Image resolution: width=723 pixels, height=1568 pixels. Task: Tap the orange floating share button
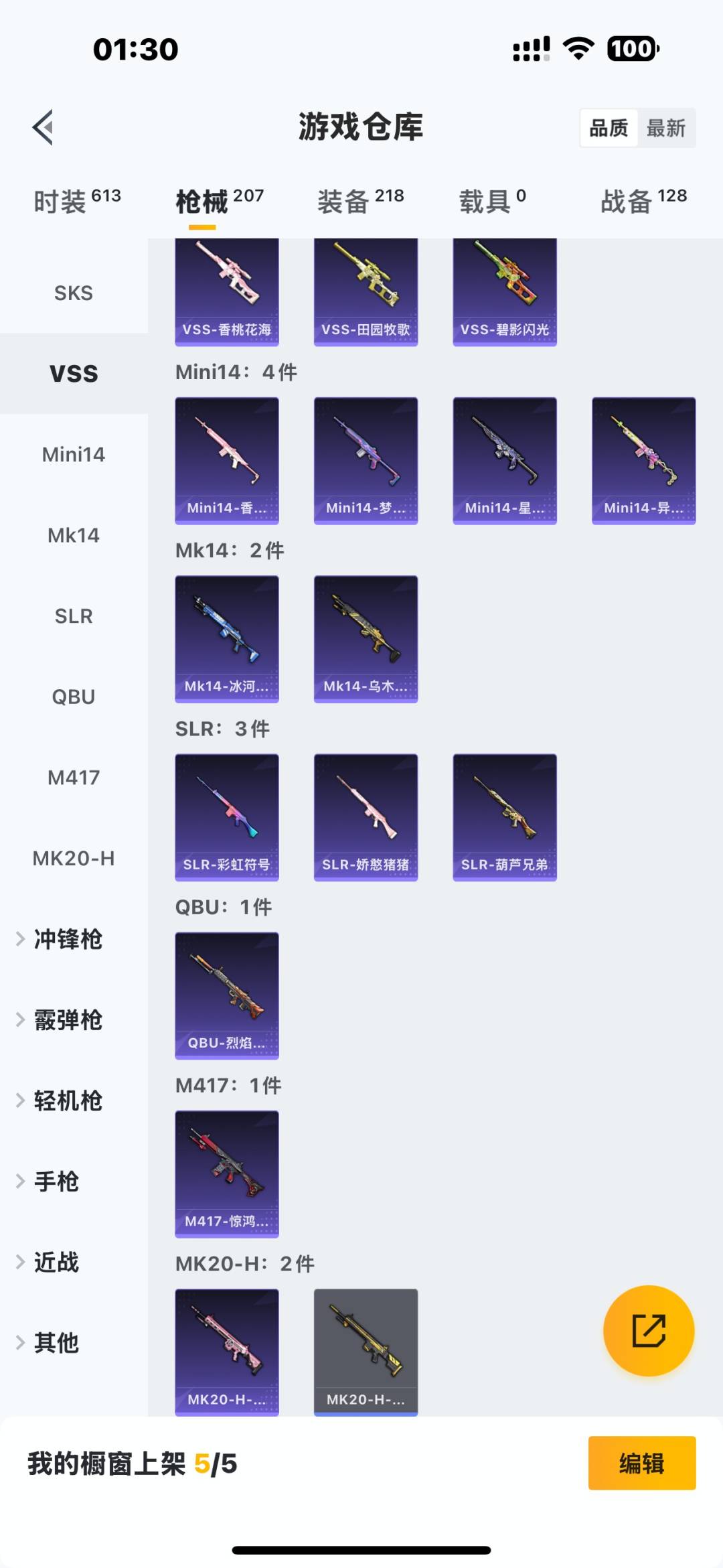648,1330
